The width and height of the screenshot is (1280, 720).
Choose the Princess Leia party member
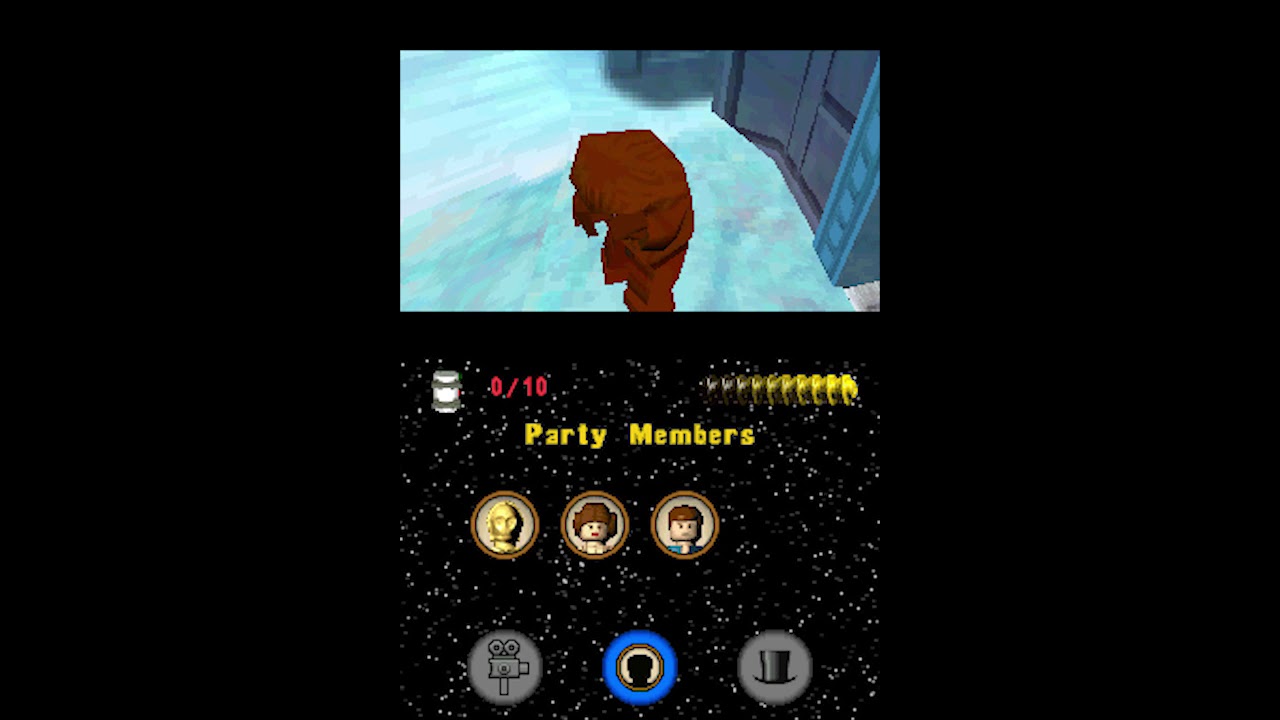click(x=595, y=525)
